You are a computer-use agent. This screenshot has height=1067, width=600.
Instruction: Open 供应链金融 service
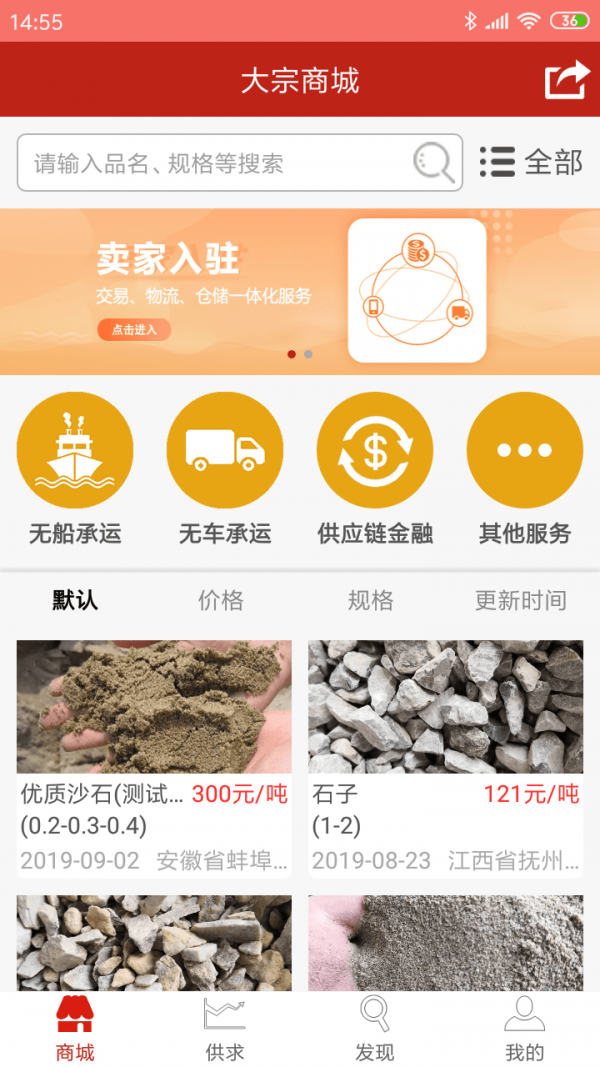pos(375,470)
